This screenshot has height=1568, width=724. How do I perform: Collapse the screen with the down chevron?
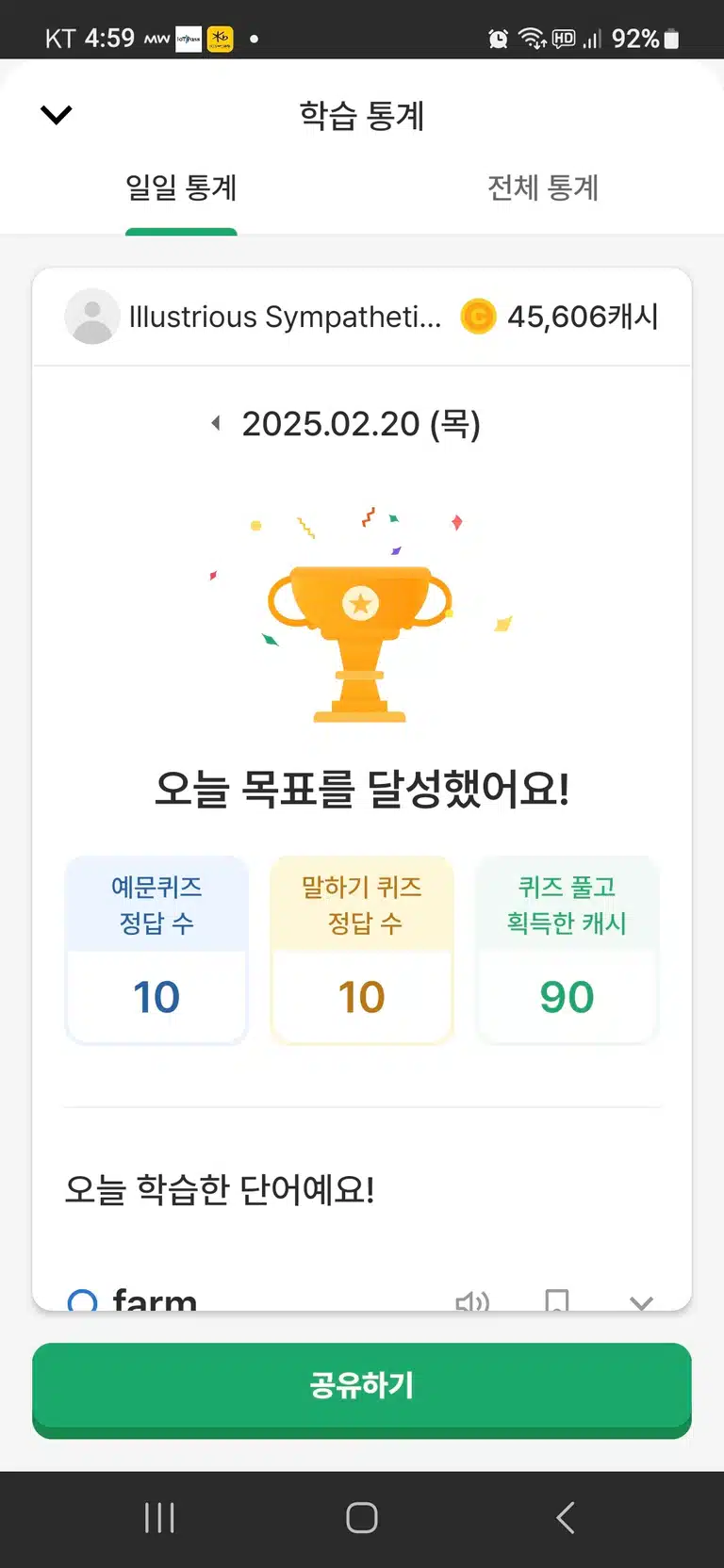click(57, 115)
